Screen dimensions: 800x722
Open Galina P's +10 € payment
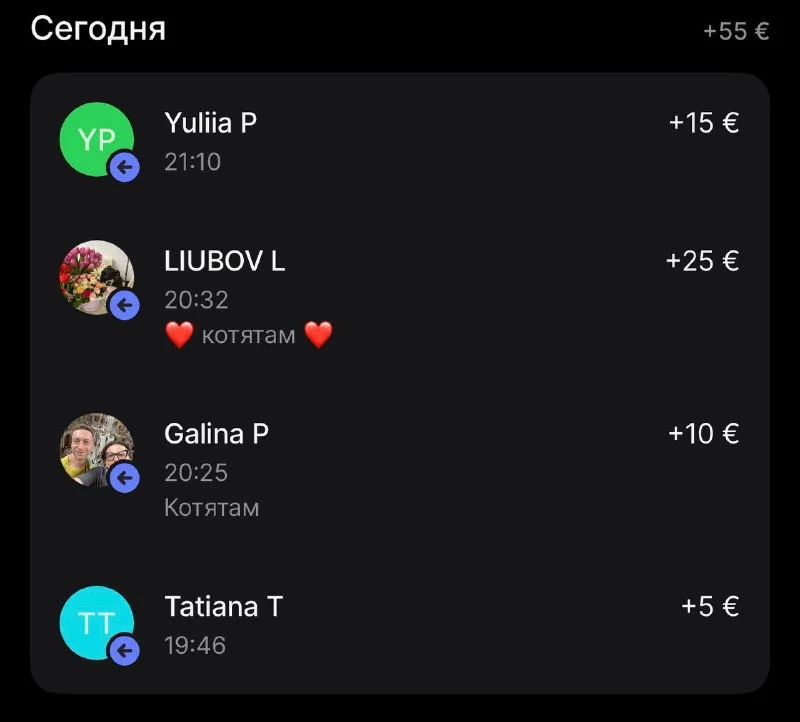[x=400, y=469]
